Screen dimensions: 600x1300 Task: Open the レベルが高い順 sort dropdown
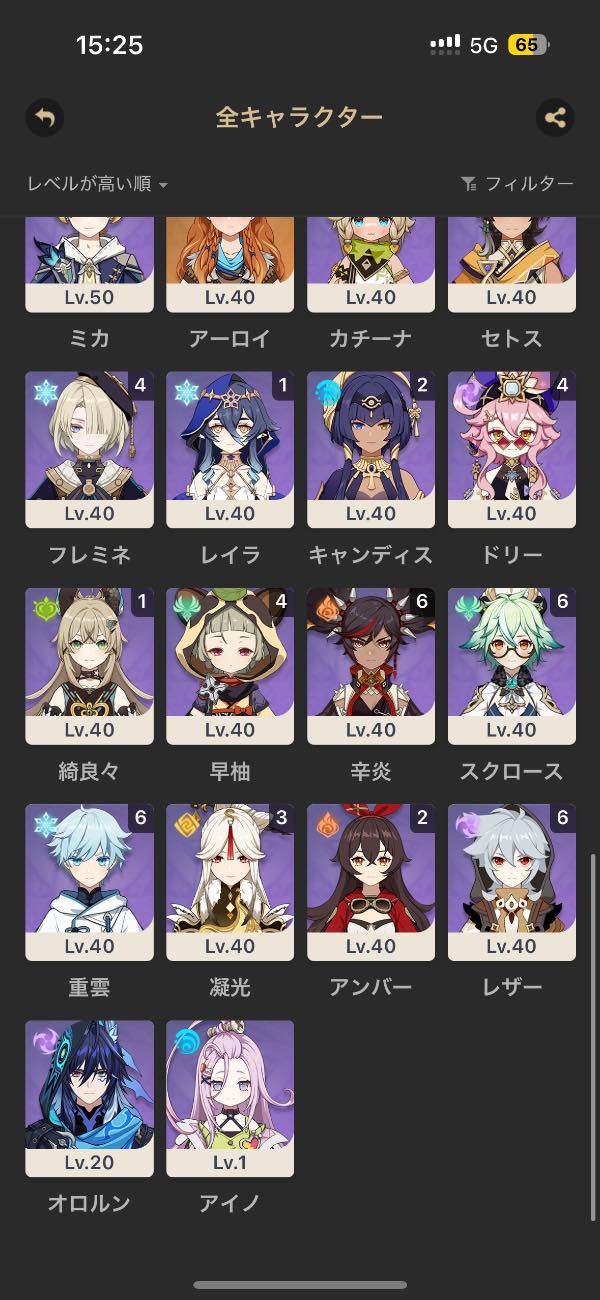[97, 184]
